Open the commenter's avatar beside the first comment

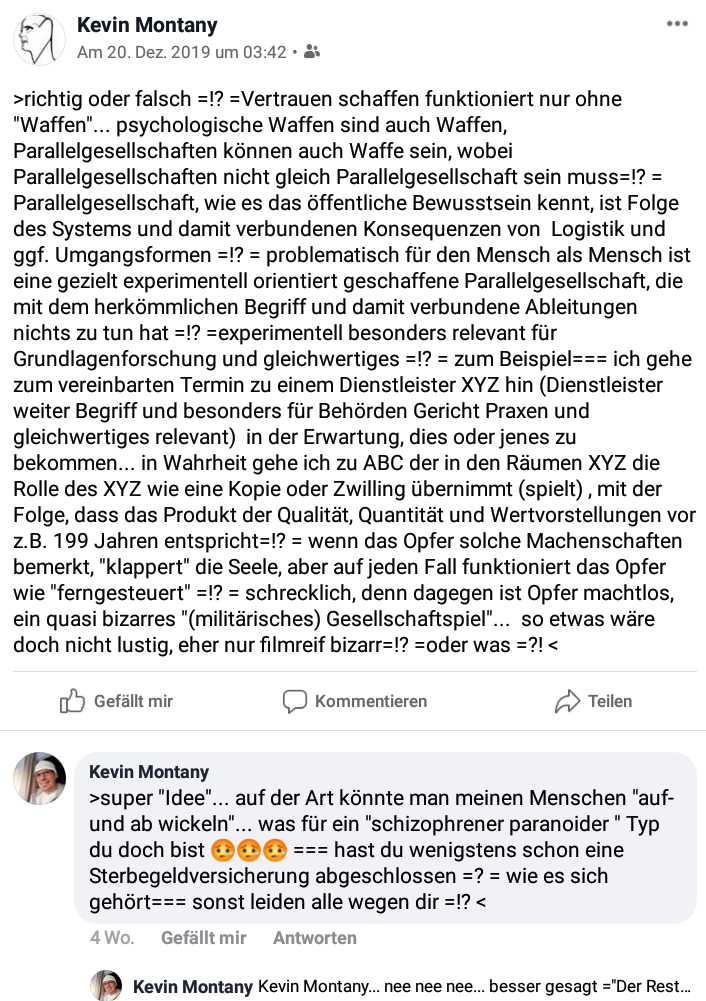coord(39,778)
